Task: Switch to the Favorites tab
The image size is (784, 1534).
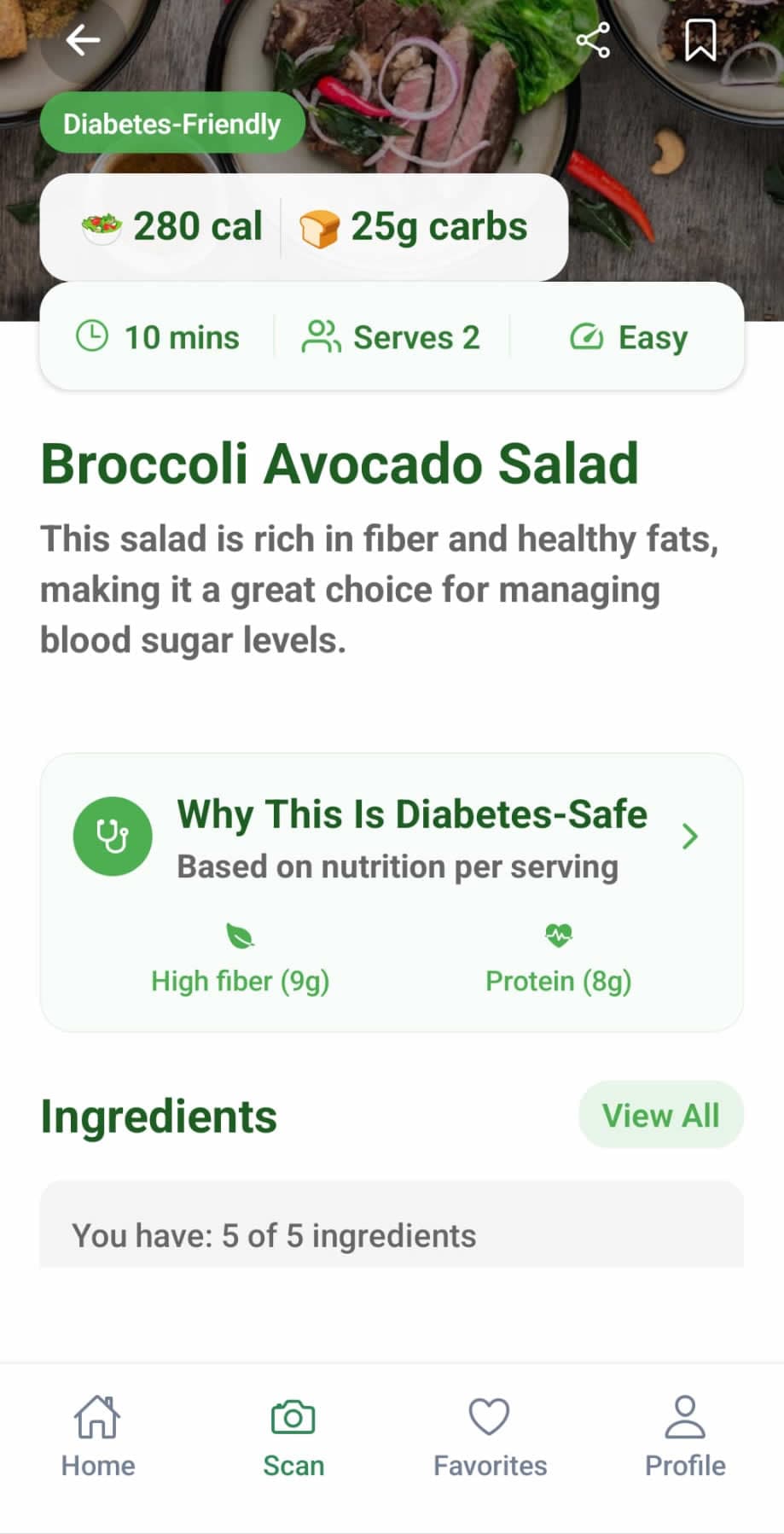Action: pyautogui.click(x=488, y=1437)
